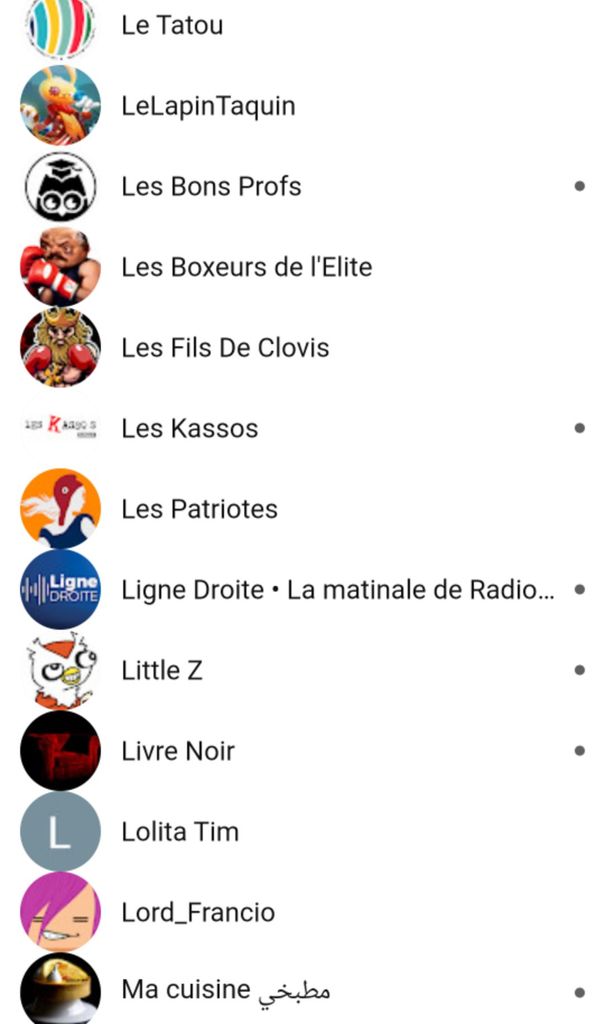This screenshot has height=1024, width=605.
Task: Open Les Fils De Clovis
Action: coord(225,348)
